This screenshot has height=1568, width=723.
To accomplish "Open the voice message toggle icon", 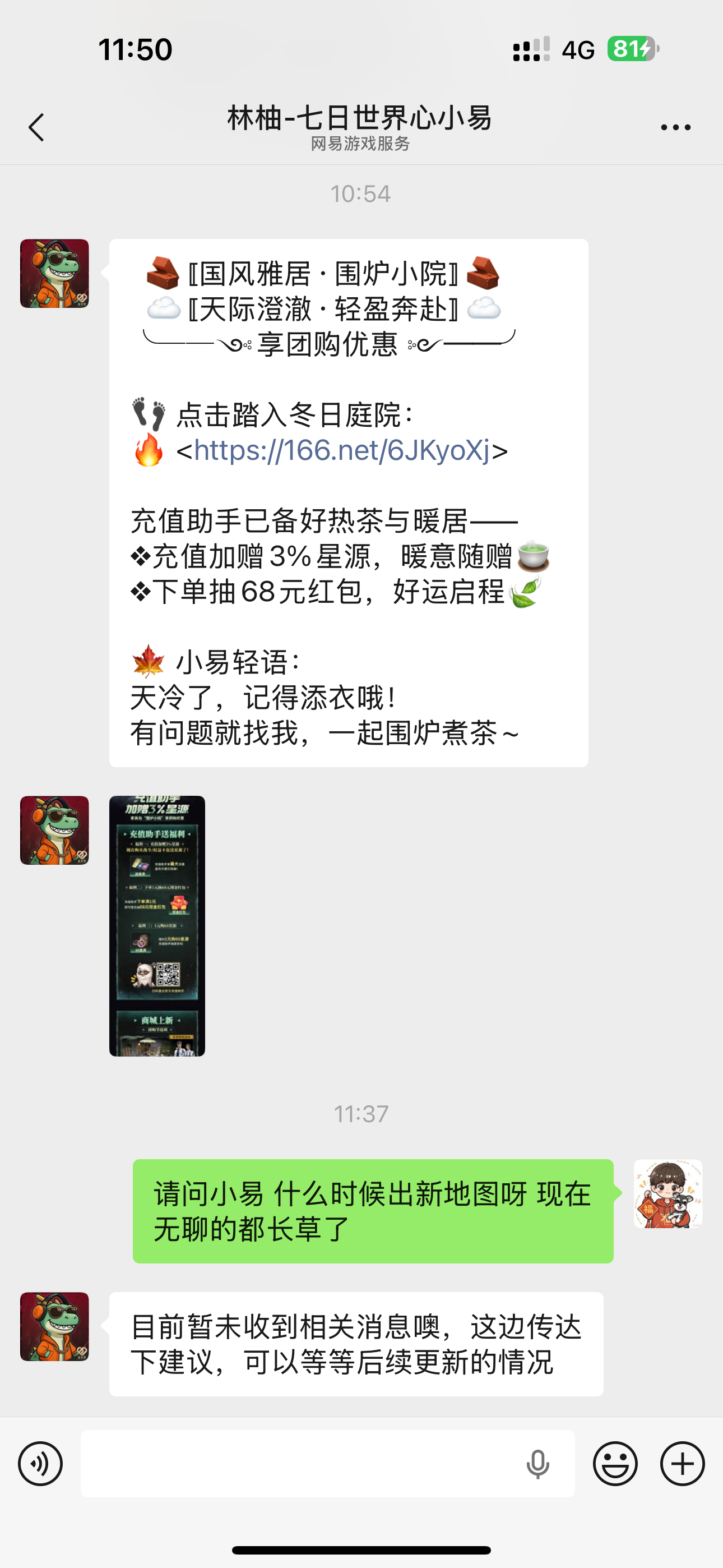I will [40, 1463].
